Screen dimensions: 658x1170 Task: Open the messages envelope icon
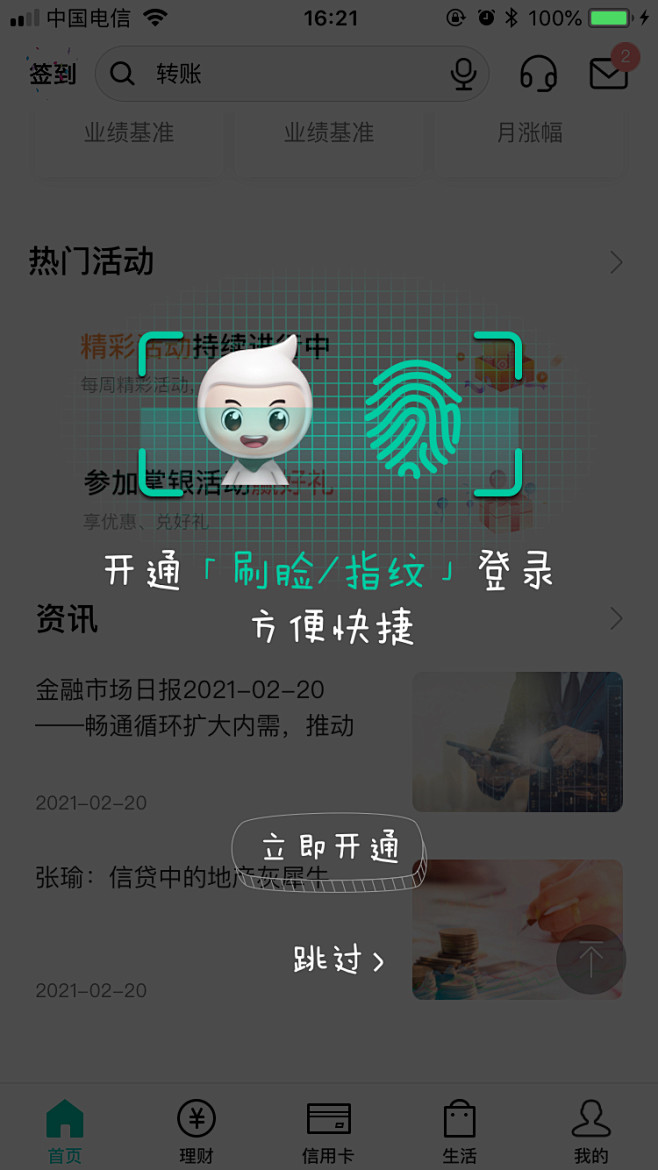point(609,73)
